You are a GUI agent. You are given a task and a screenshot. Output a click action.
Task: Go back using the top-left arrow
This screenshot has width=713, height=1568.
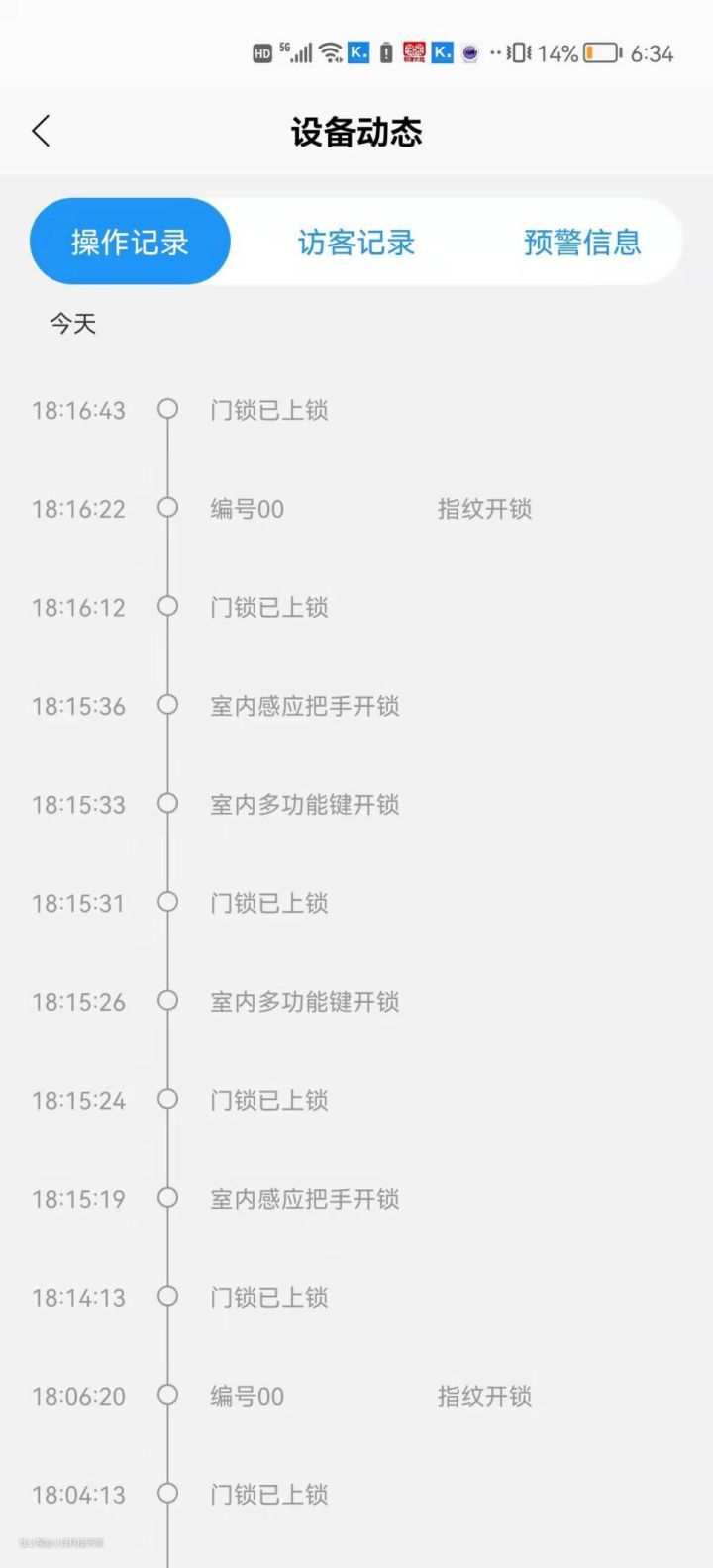(x=41, y=131)
